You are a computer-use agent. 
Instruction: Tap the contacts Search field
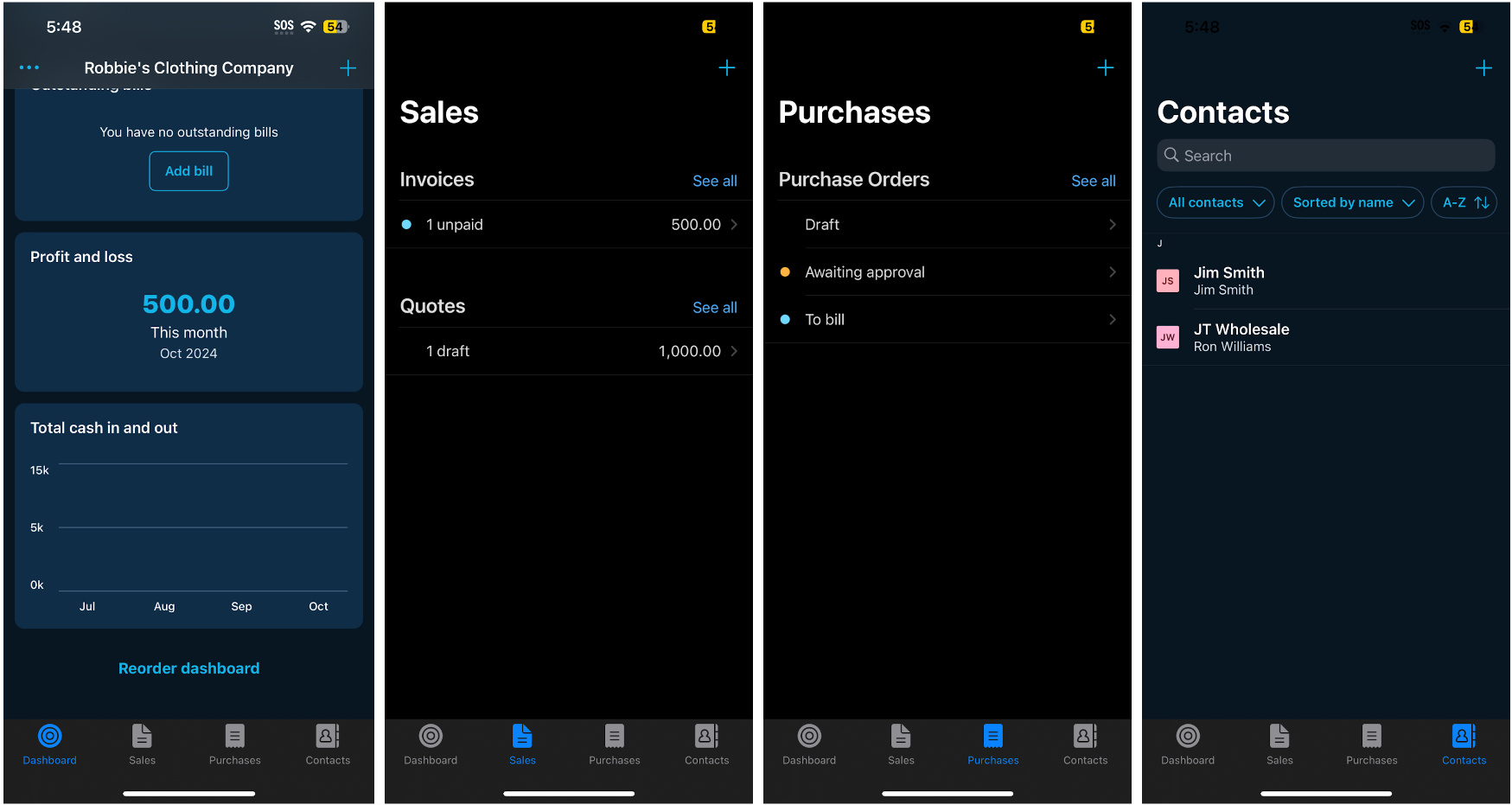click(x=1325, y=156)
